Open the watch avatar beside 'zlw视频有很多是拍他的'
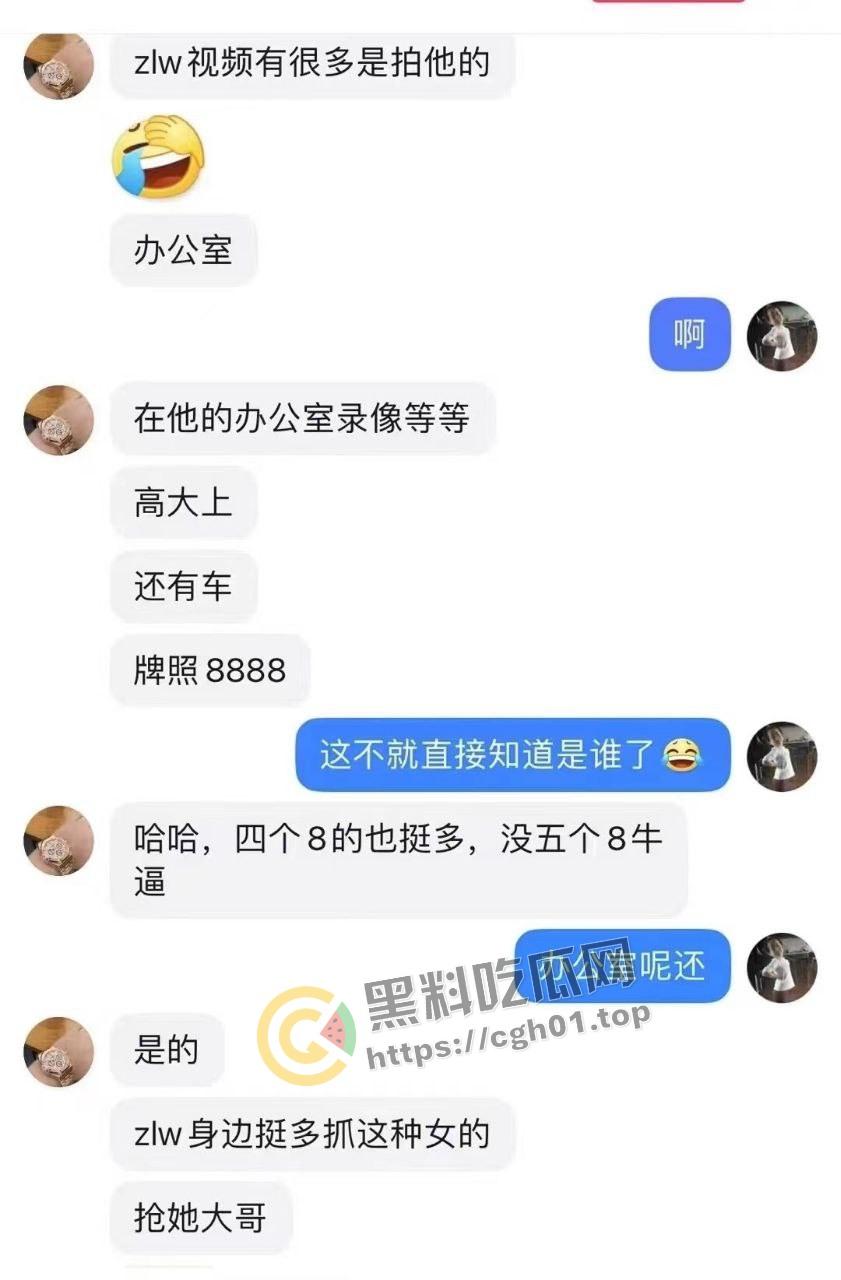841x1280 pixels. [x=57, y=67]
